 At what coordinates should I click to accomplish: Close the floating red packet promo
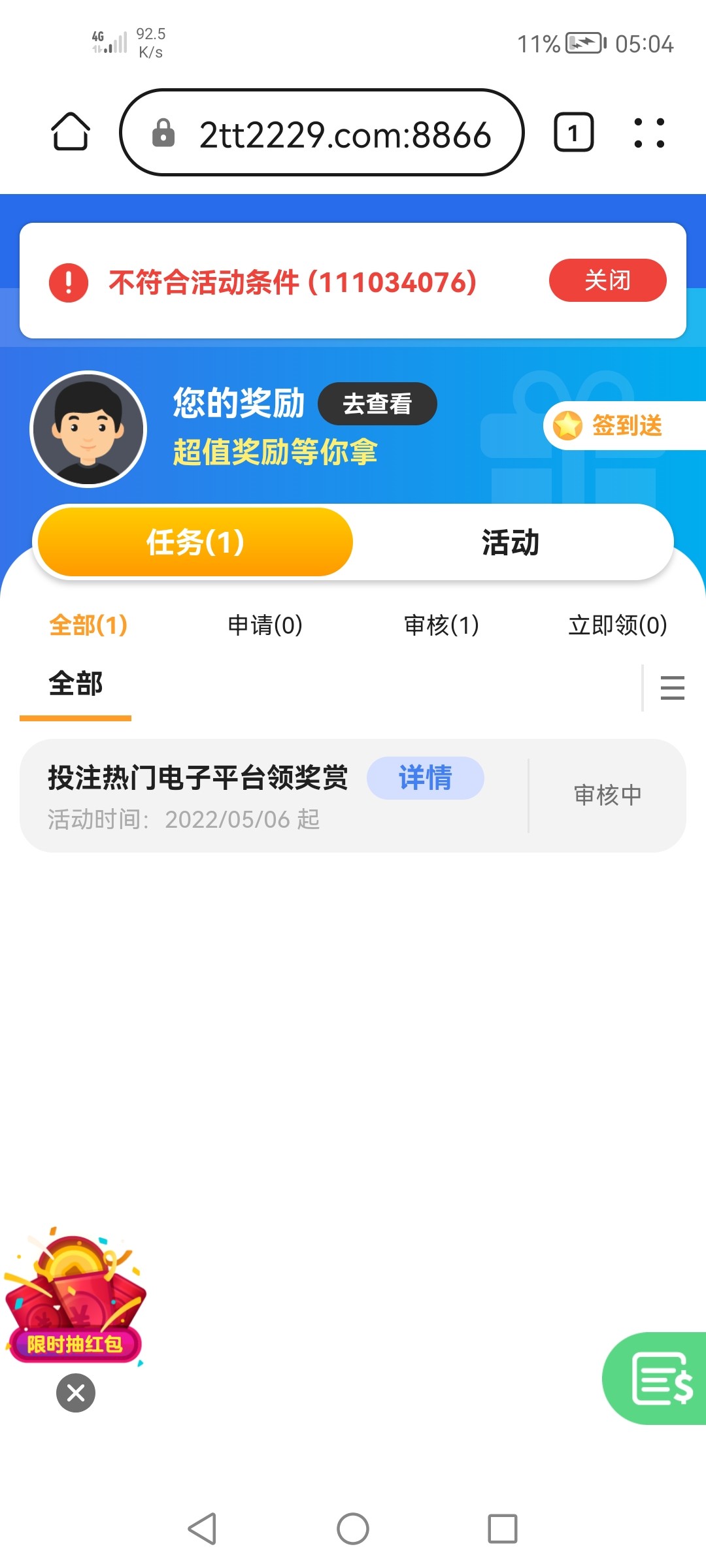[76, 1393]
